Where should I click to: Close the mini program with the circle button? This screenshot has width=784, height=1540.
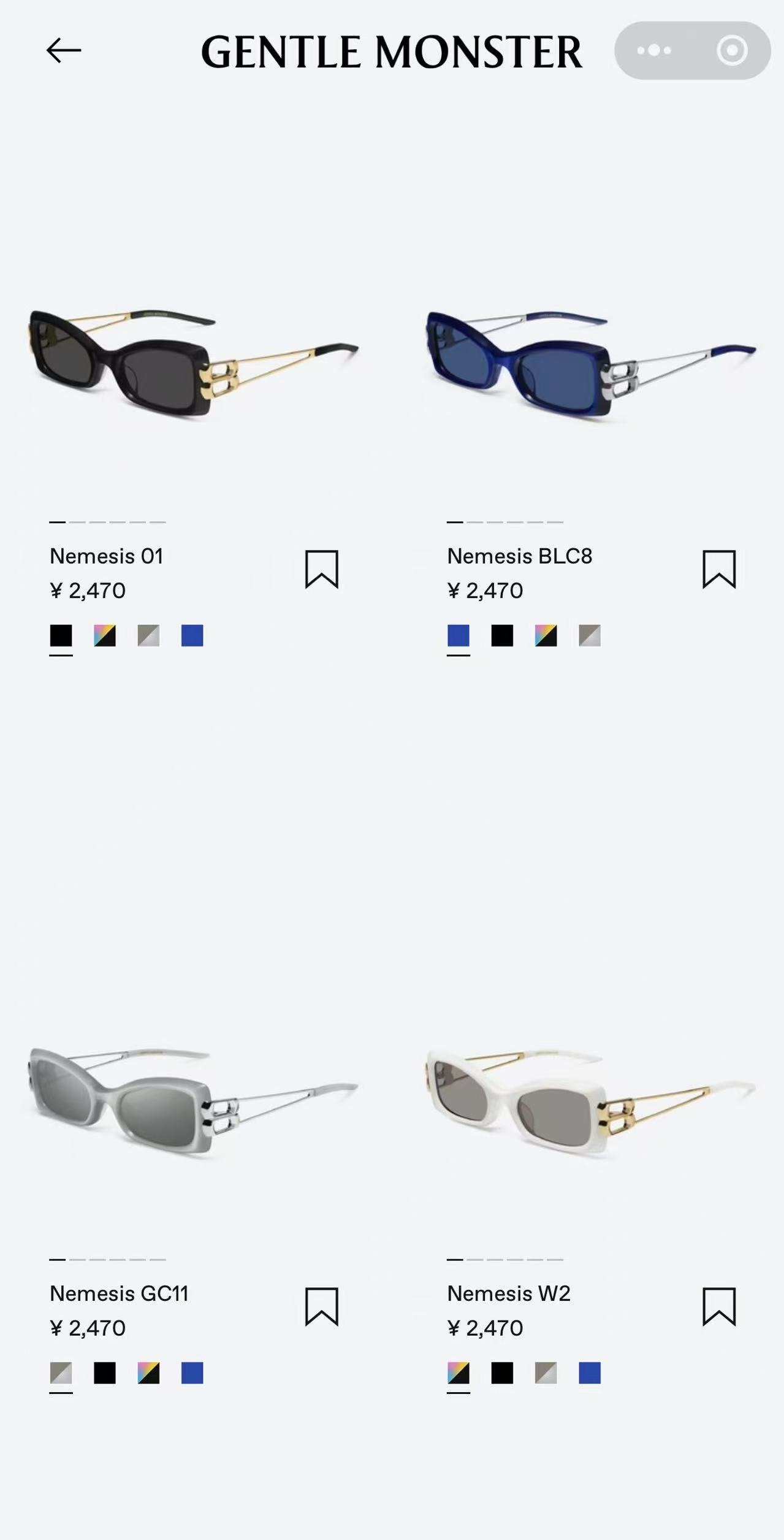pos(732,50)
